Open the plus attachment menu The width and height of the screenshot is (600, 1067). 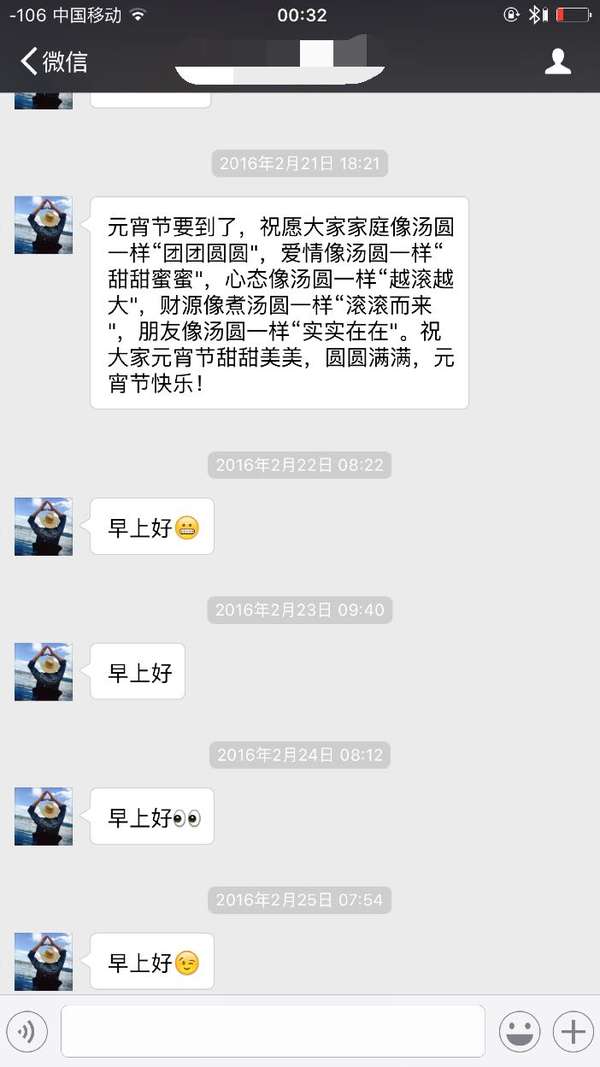click(x=573, y=1031)
